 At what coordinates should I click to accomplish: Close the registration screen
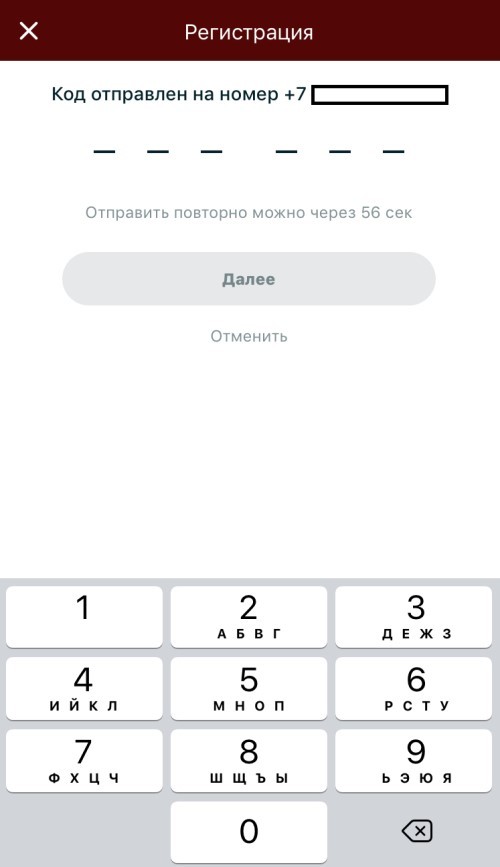click(x=29, y=32)
